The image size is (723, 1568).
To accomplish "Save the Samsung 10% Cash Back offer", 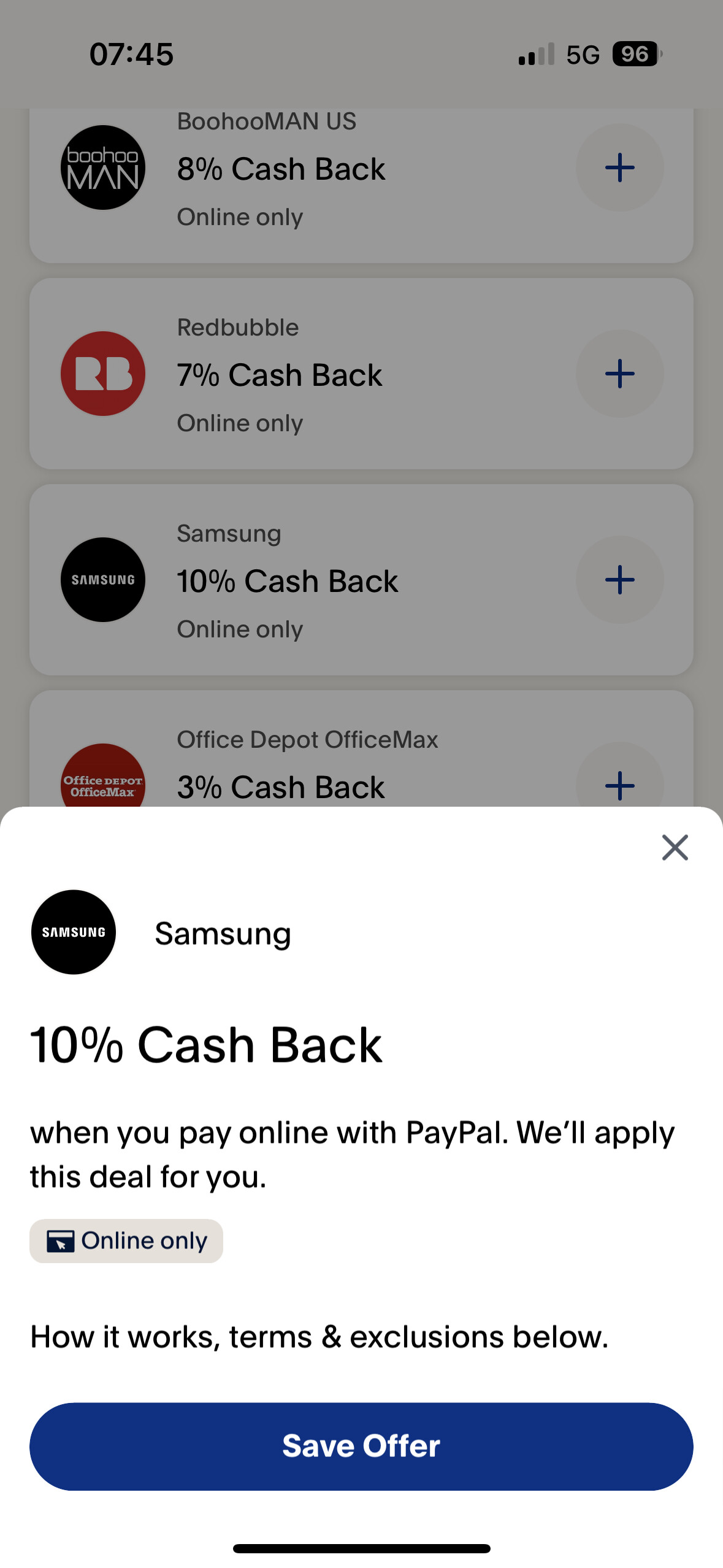I will [x=361, y=1446].
